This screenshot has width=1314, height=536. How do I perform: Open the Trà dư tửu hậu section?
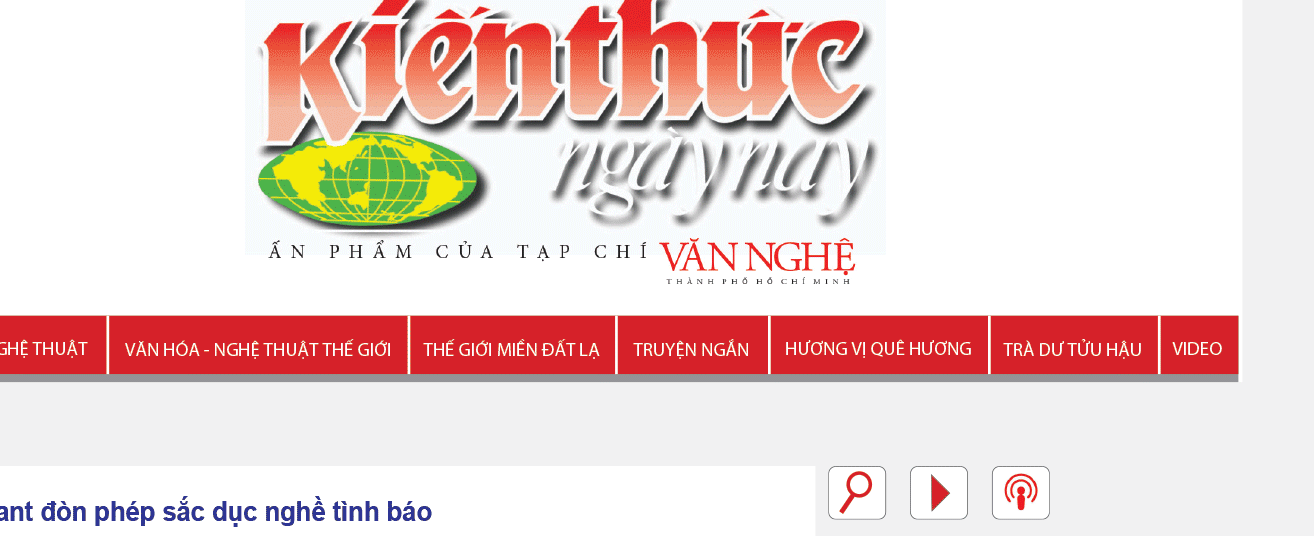pyautogui.click(x=1072, y=349)
